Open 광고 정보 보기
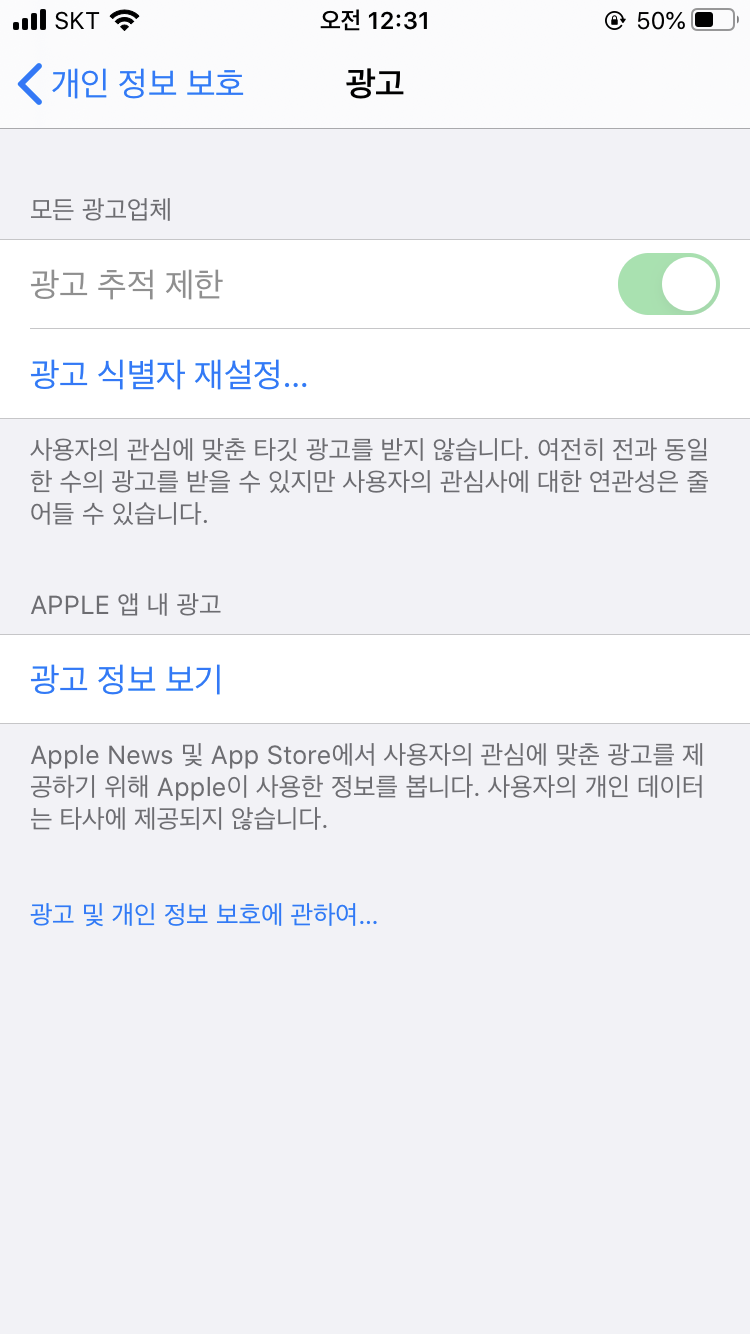750x1334 pixels. (x=127, y=679)
